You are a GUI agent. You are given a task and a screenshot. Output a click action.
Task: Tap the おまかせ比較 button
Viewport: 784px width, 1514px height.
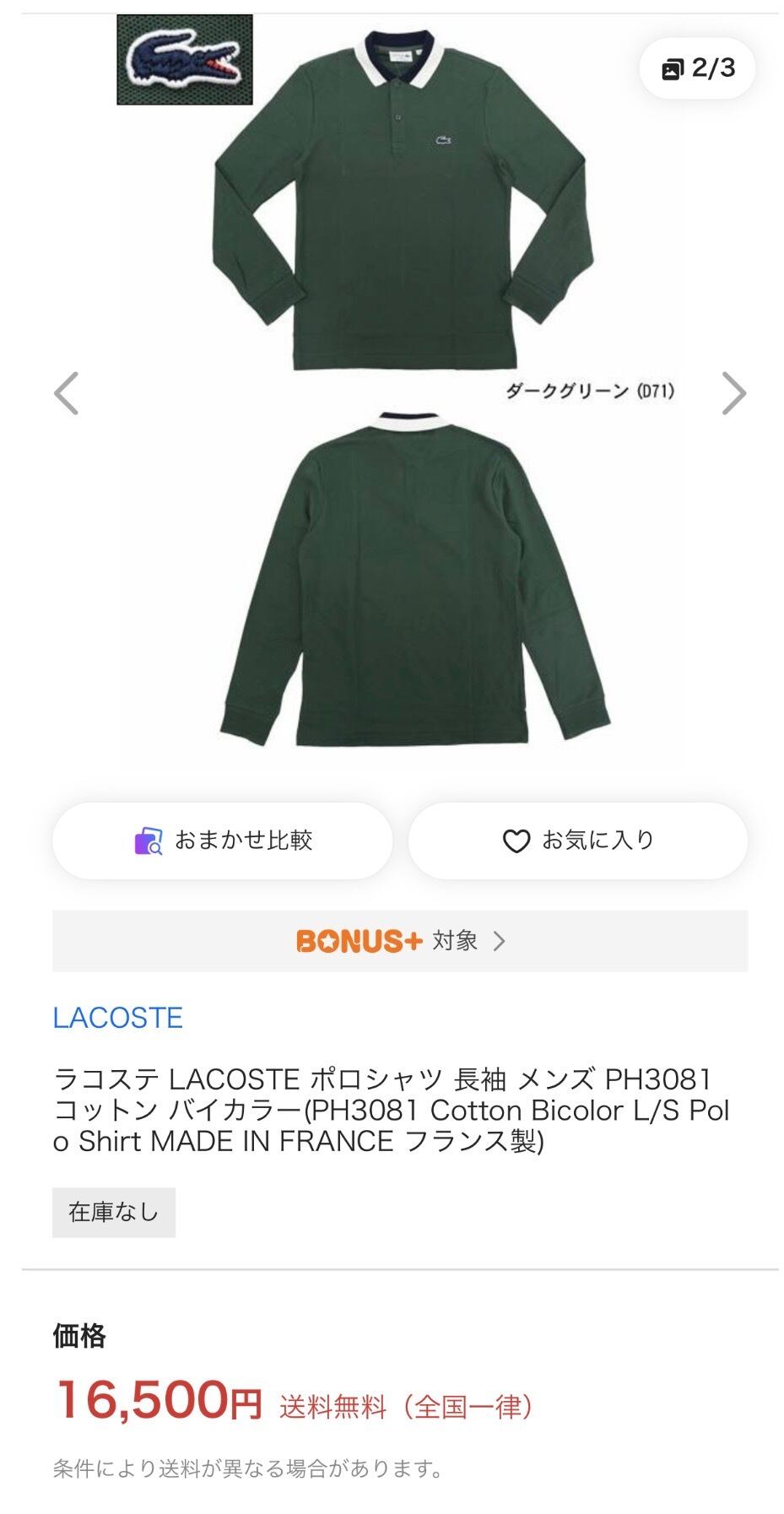[223, 841]
